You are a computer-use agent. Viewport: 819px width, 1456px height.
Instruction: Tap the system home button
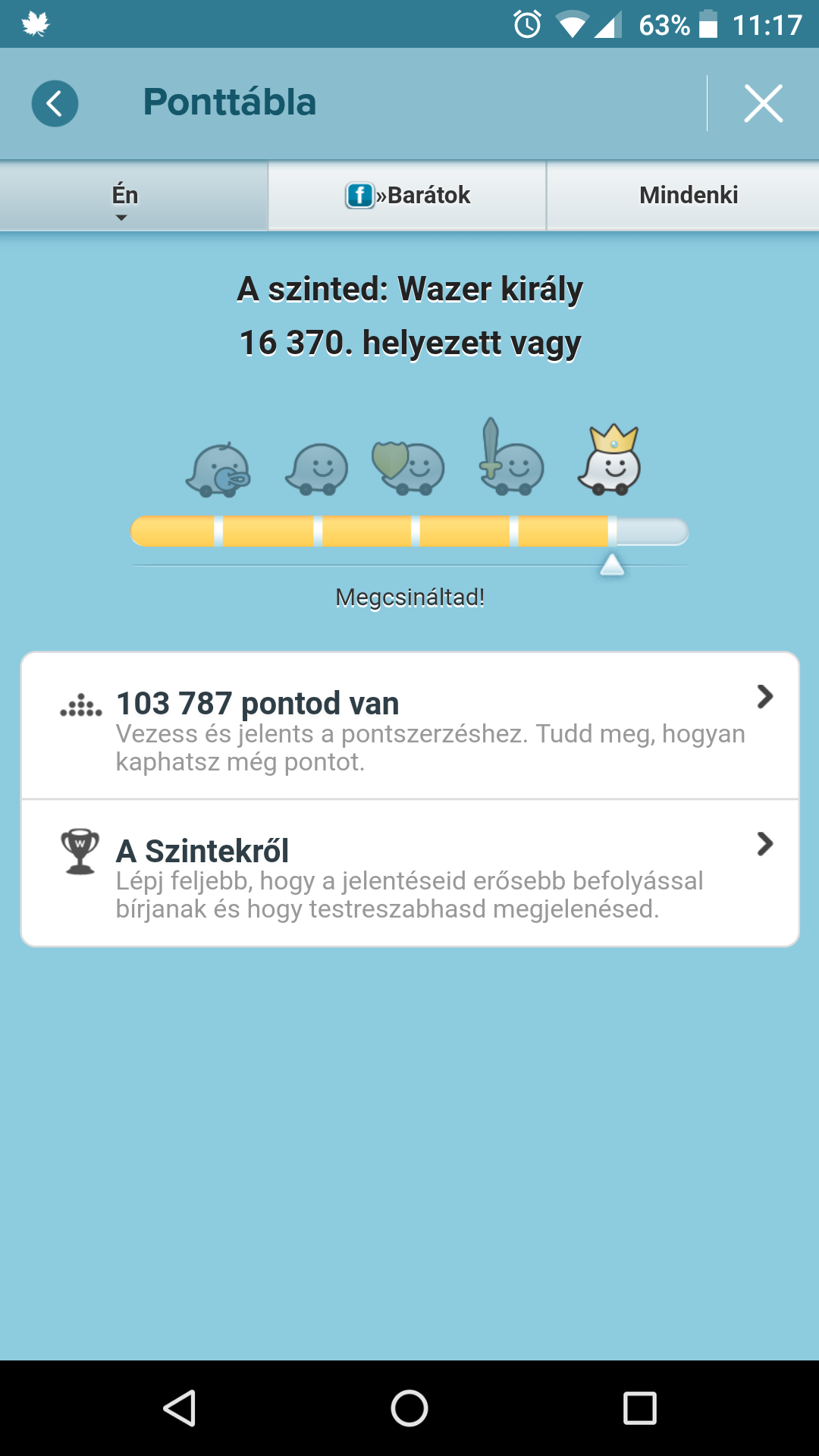[409, 1408]
